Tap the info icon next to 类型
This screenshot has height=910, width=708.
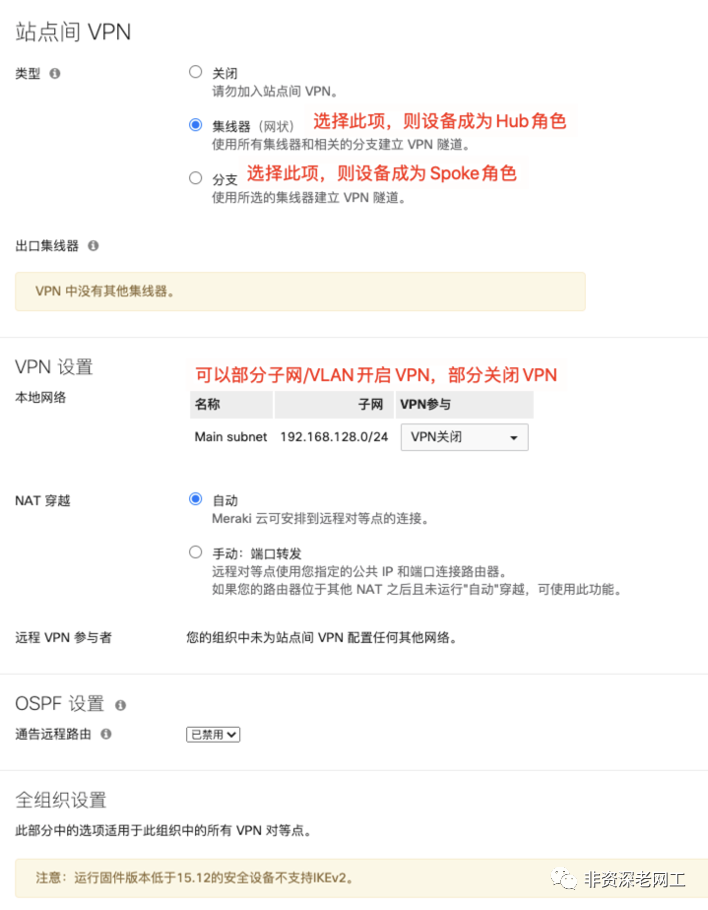(55, 73)
